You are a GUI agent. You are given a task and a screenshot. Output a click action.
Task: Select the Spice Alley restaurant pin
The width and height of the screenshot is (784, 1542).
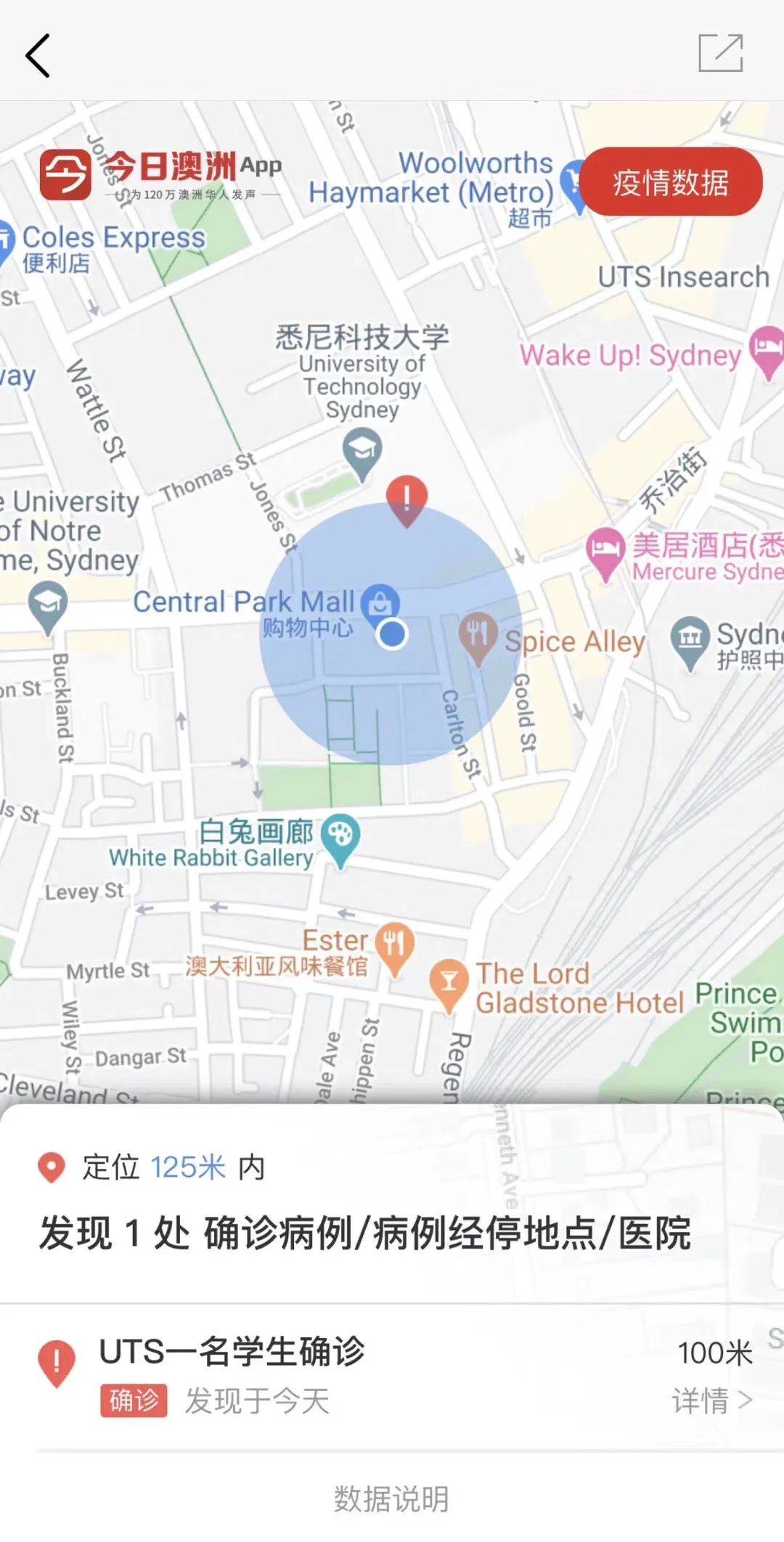click(x=478, y=635)
